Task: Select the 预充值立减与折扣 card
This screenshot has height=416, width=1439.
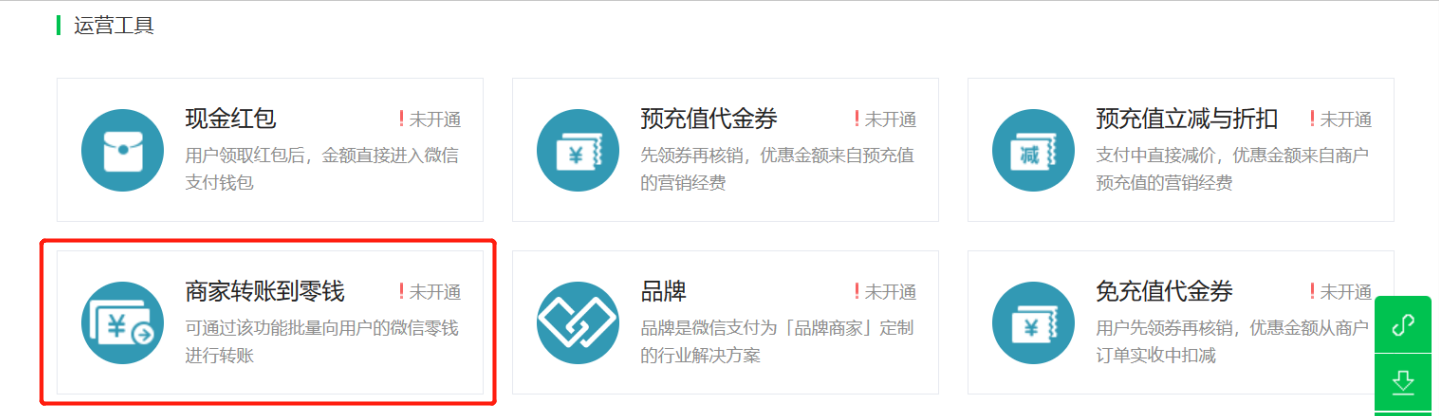Action: pyautogui.click(x=1180, y=150)
